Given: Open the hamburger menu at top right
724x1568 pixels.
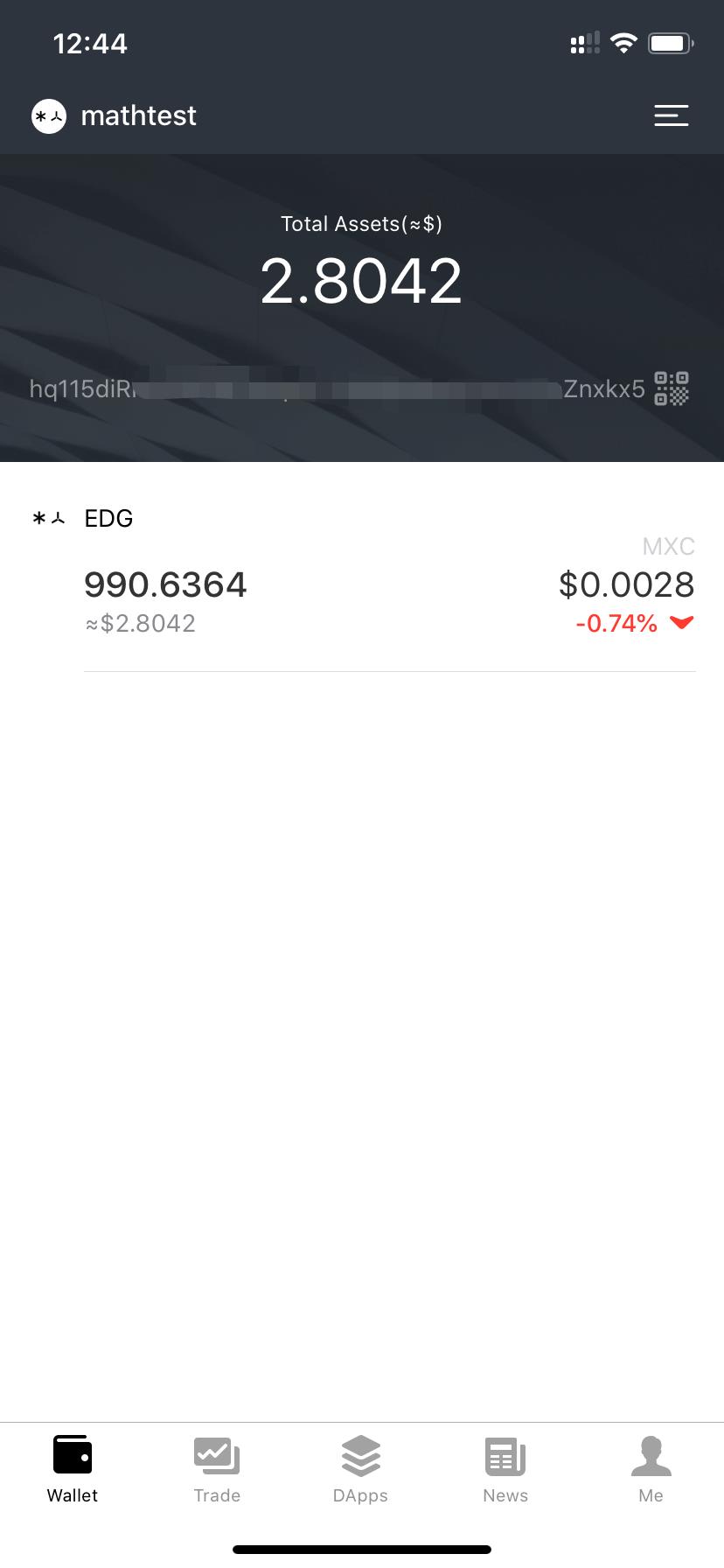Looking at the screenshot, I should tap(671, 115).
